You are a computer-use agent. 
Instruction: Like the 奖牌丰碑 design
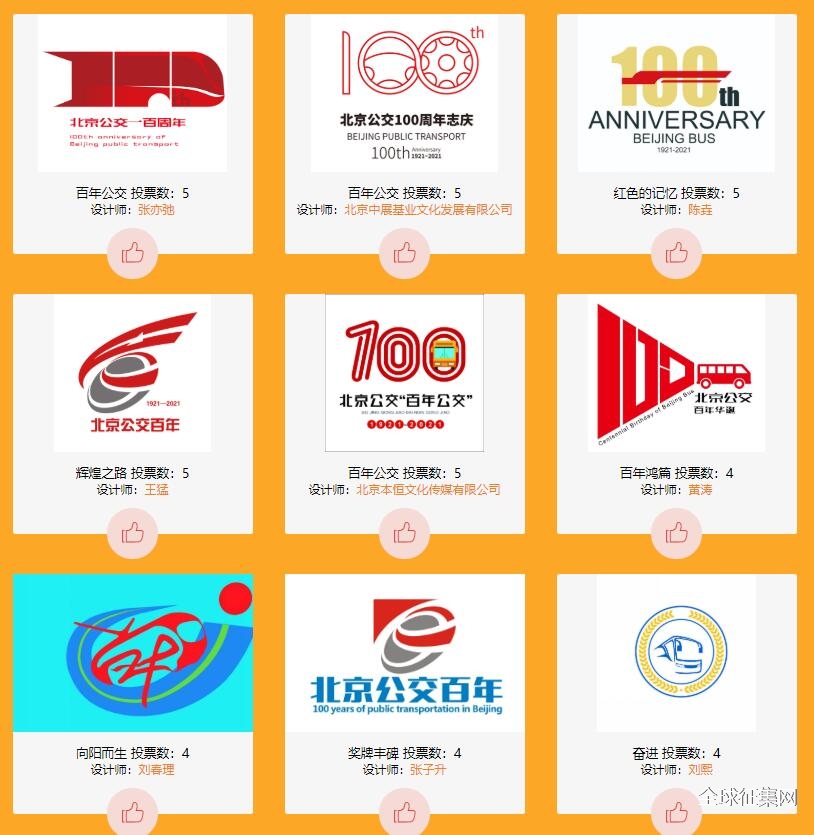pyautogui.click(x=405, y=811)
